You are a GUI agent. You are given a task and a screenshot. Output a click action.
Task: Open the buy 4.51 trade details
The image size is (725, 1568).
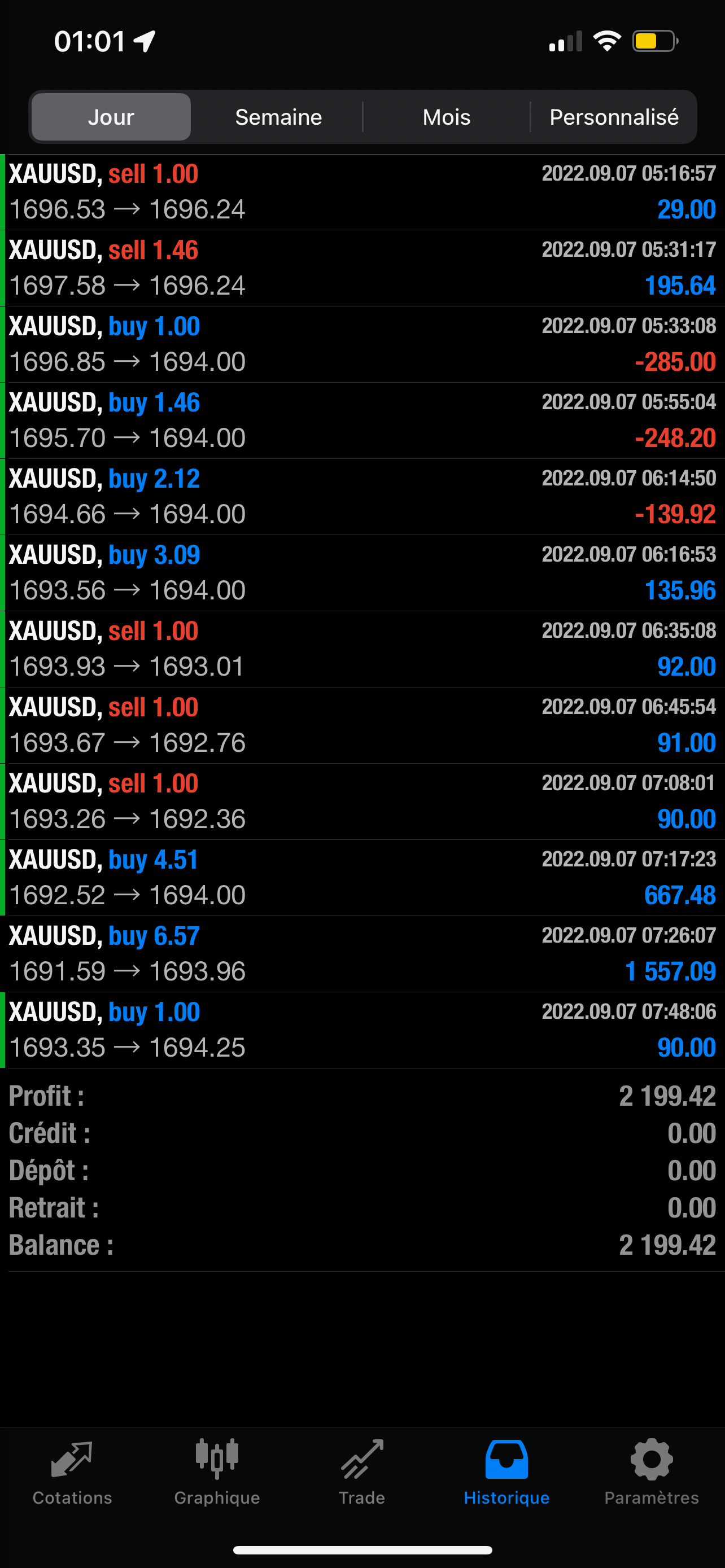362,878
